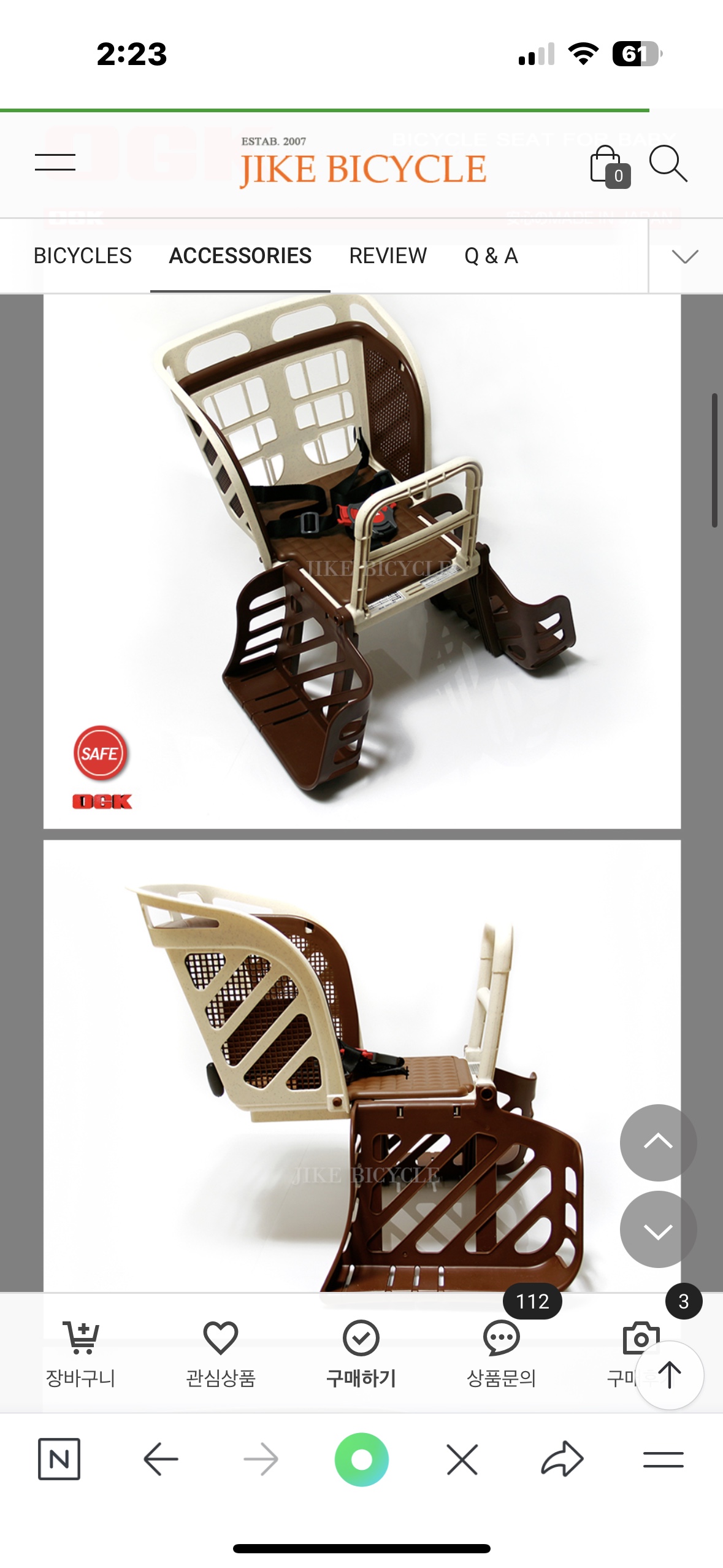Share this page

pyautogui.click(x=562, y=1459)
